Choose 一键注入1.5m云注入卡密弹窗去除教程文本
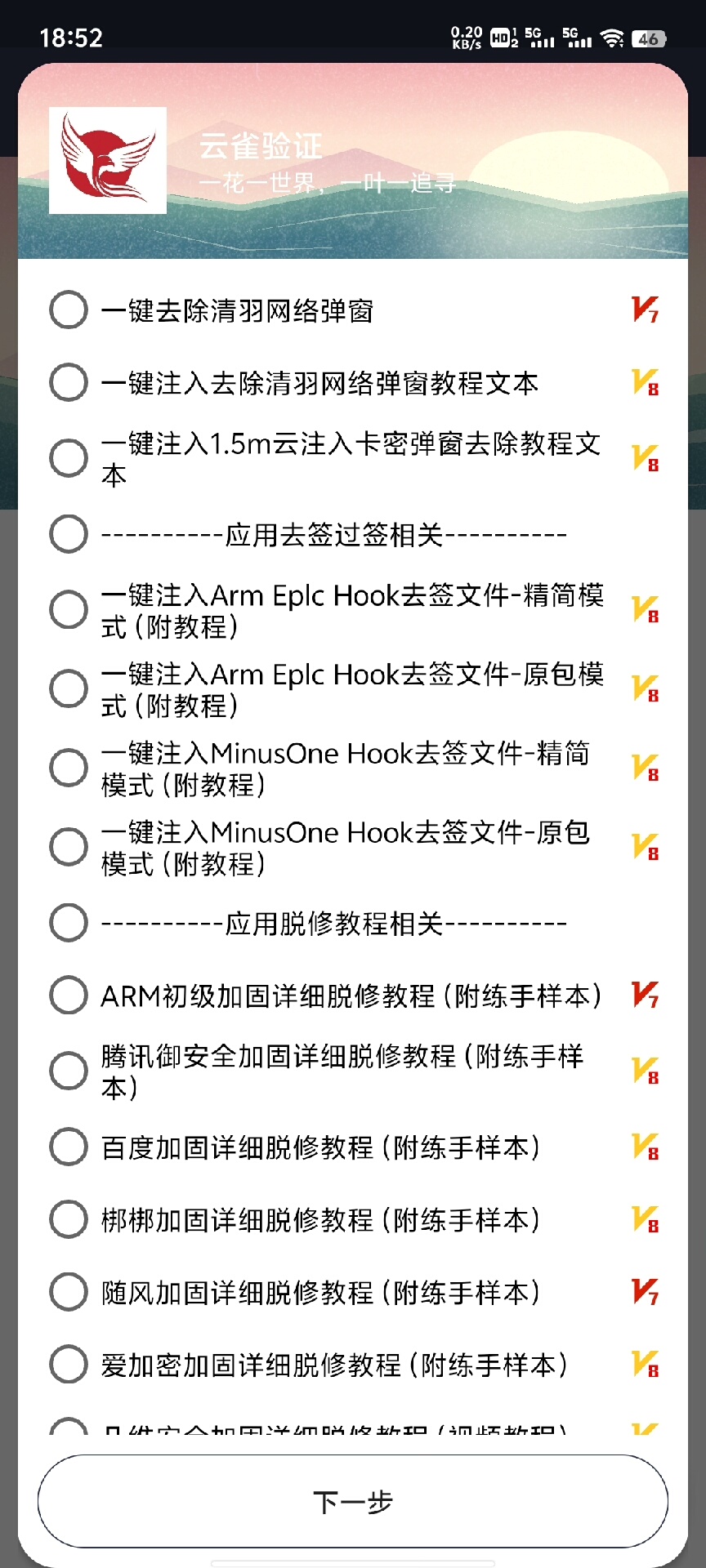The height and width of the screenshot is (1568, 706). (69, 458)
